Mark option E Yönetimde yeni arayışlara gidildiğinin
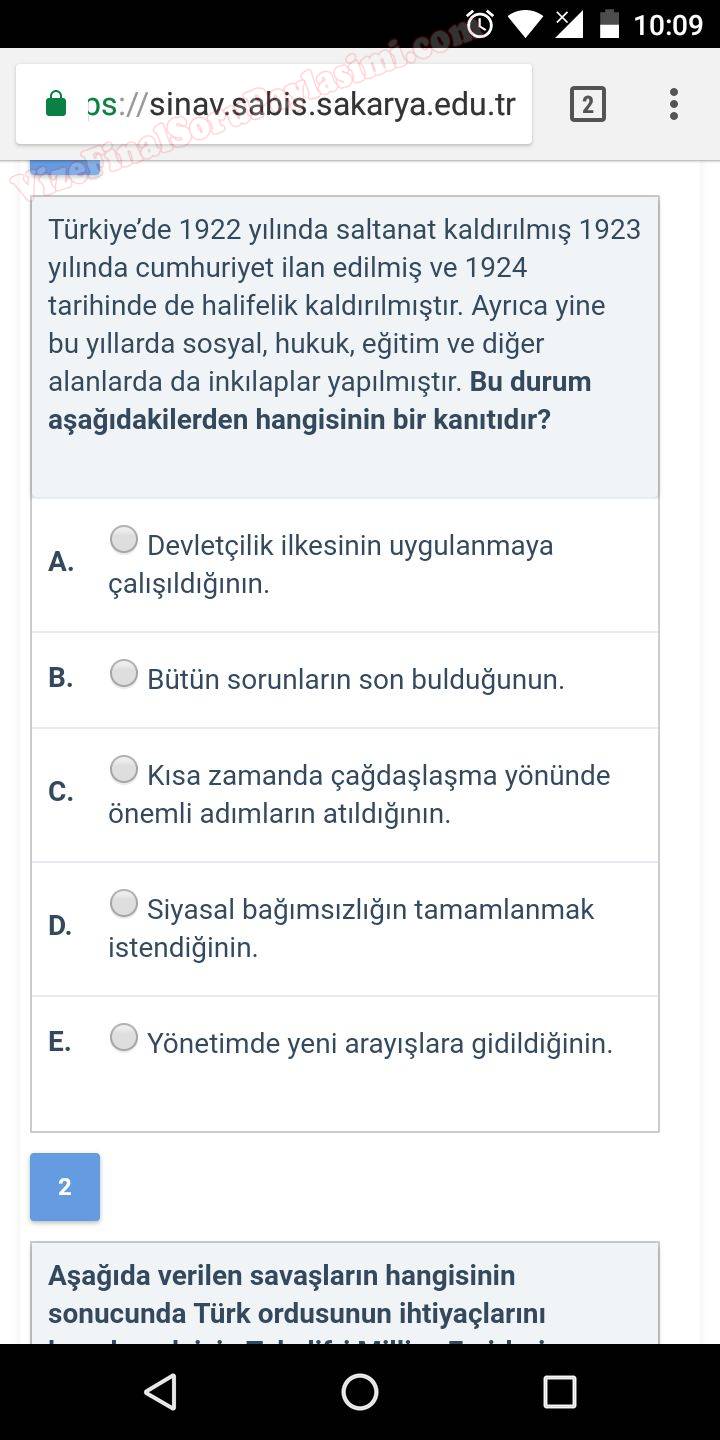This screenshot has height=1440, width=720. coord(124,1038)
